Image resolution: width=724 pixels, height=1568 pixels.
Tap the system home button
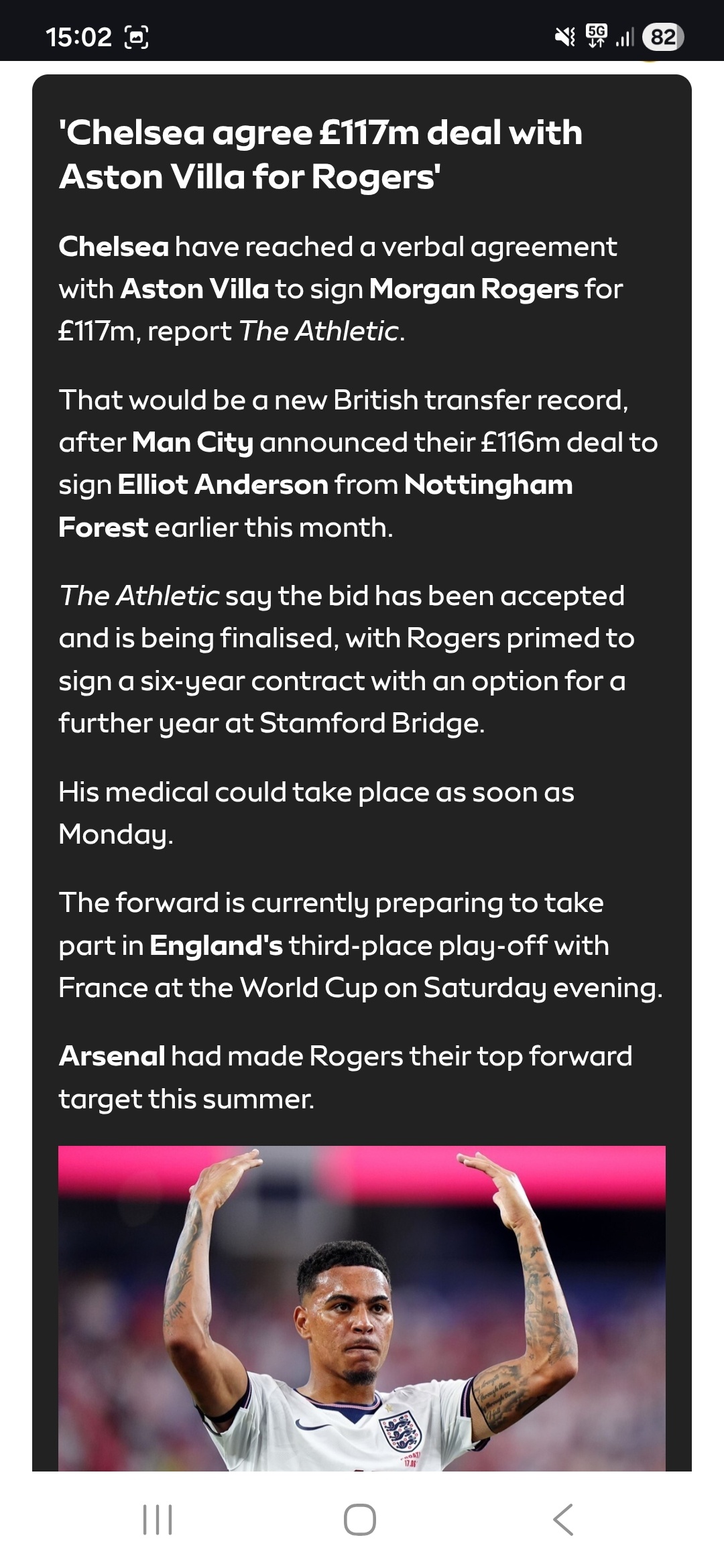(360, 1519)
